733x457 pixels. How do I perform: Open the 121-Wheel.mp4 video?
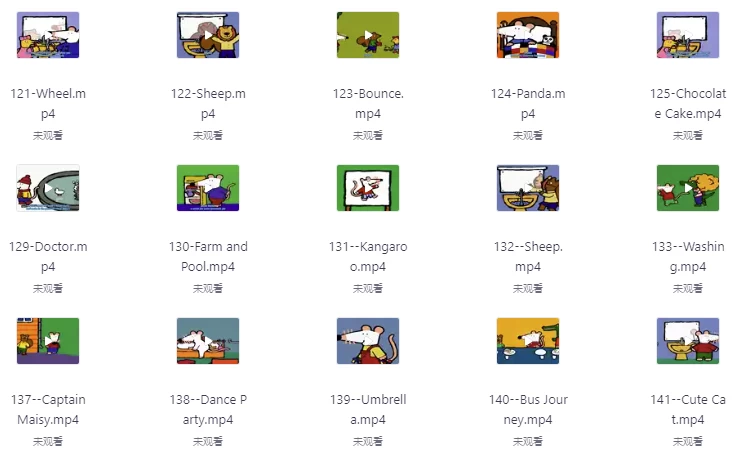48,35
